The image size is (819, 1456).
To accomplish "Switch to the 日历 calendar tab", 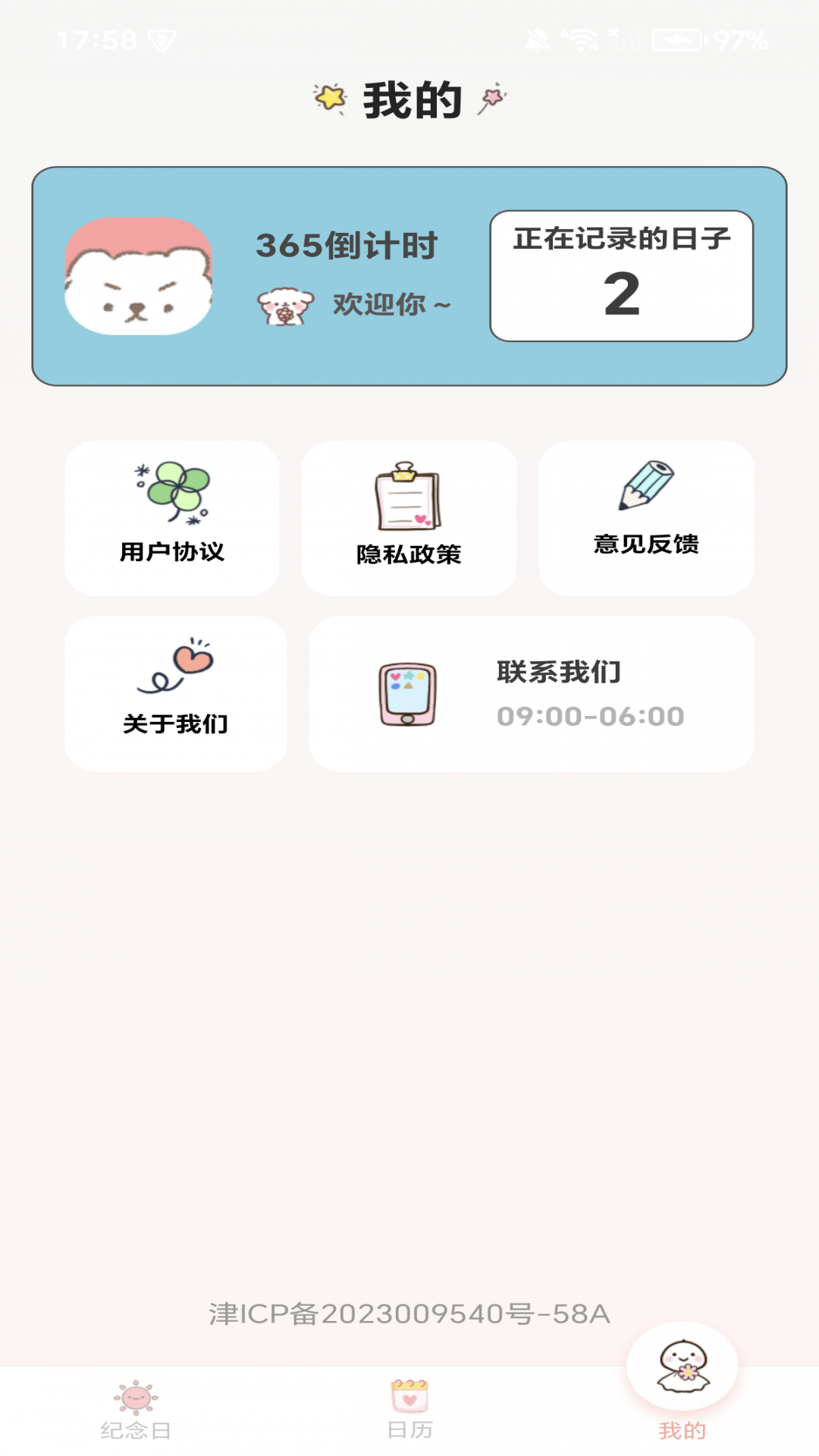I will tap(409, 1410).
